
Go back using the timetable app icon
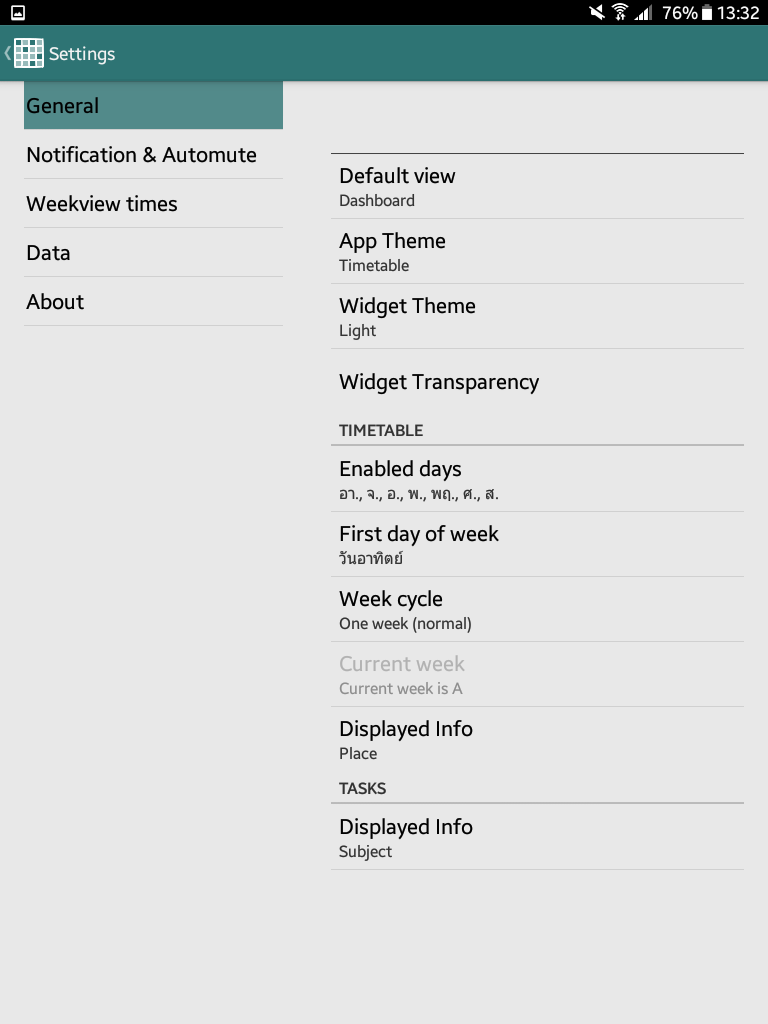pyautogui.click(x=28, y=53)
